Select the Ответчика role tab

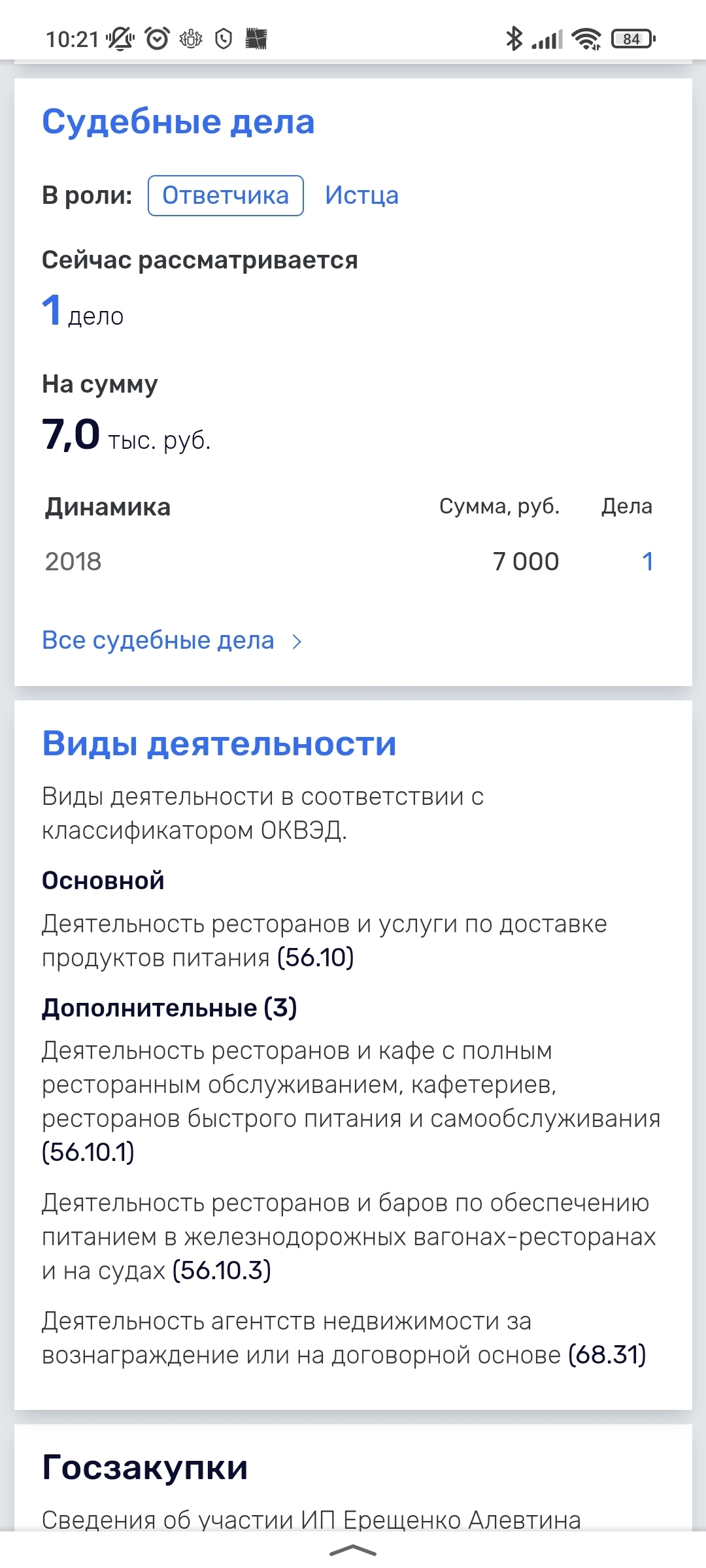coord(226,195)
